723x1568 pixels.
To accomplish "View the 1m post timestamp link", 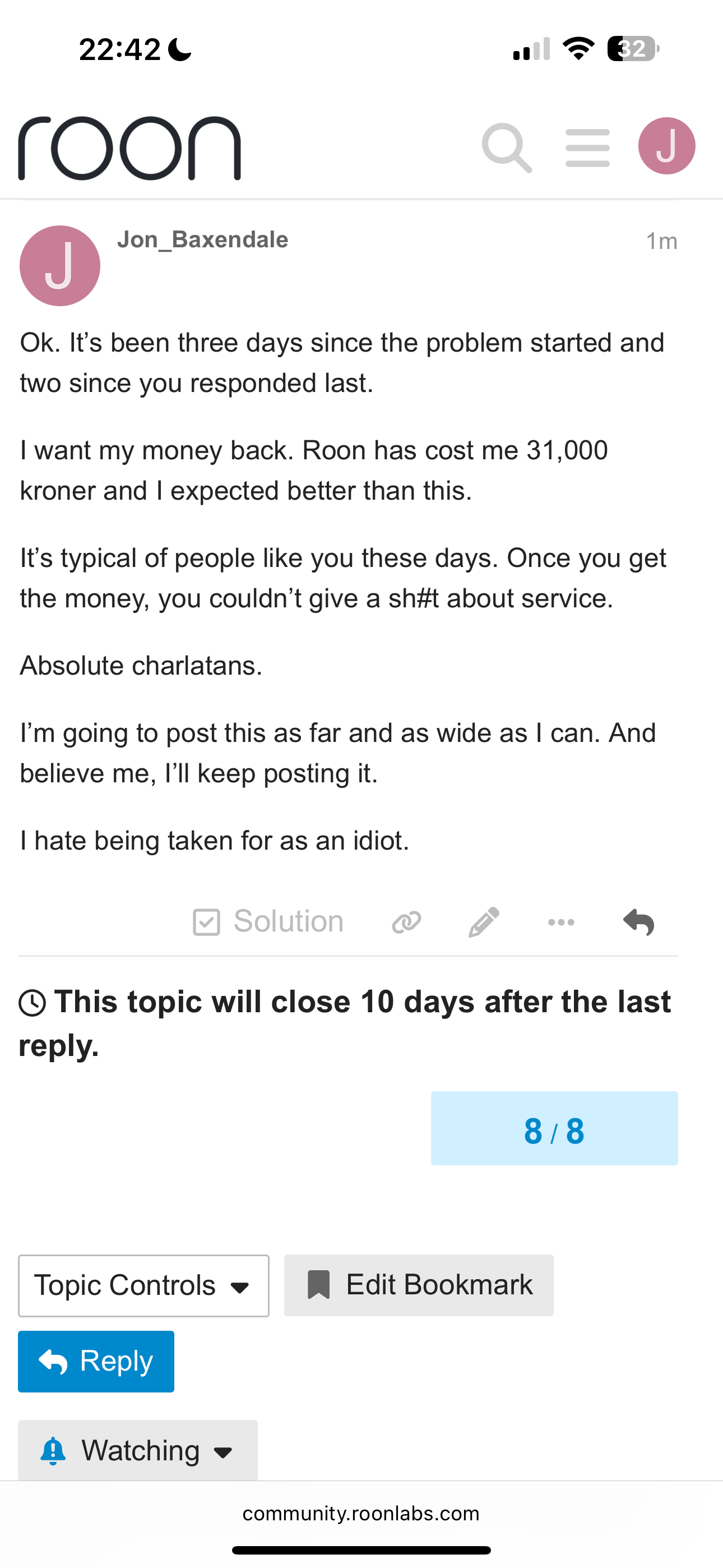I will click(x=661, y=241).
